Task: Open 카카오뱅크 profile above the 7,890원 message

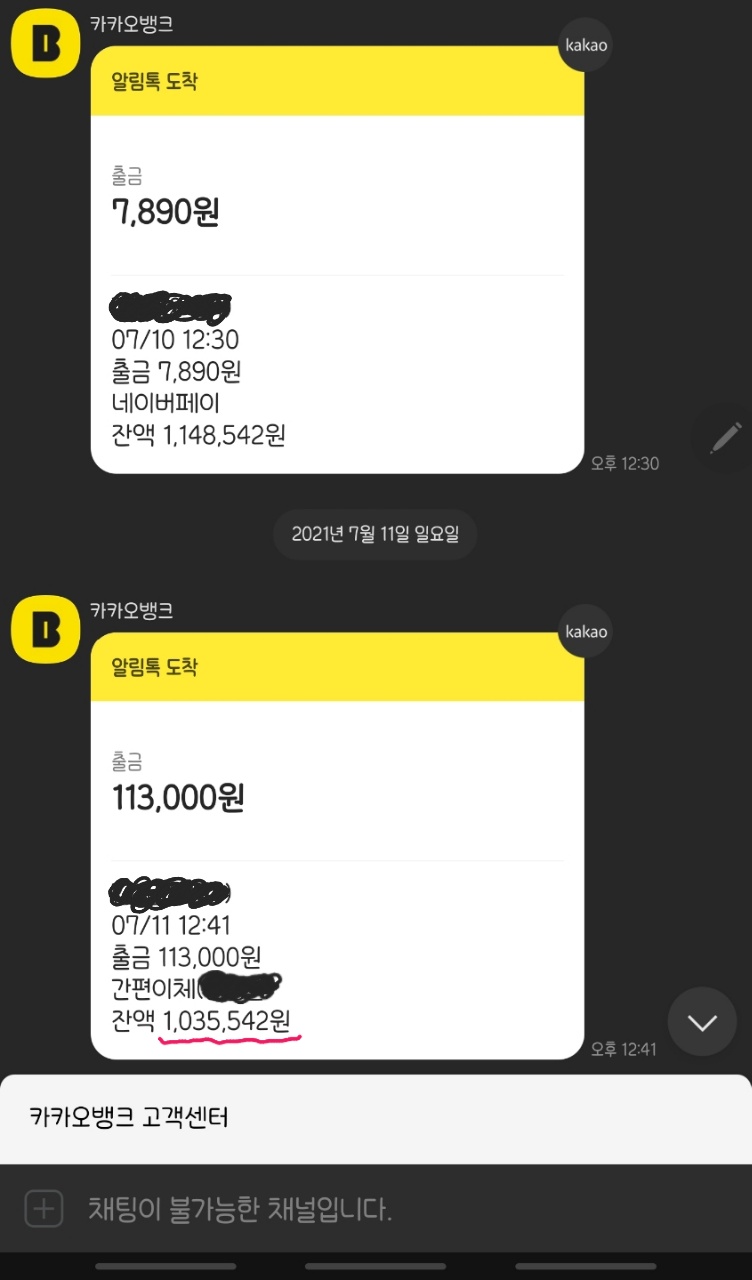Action: click(x=45, y=45)
